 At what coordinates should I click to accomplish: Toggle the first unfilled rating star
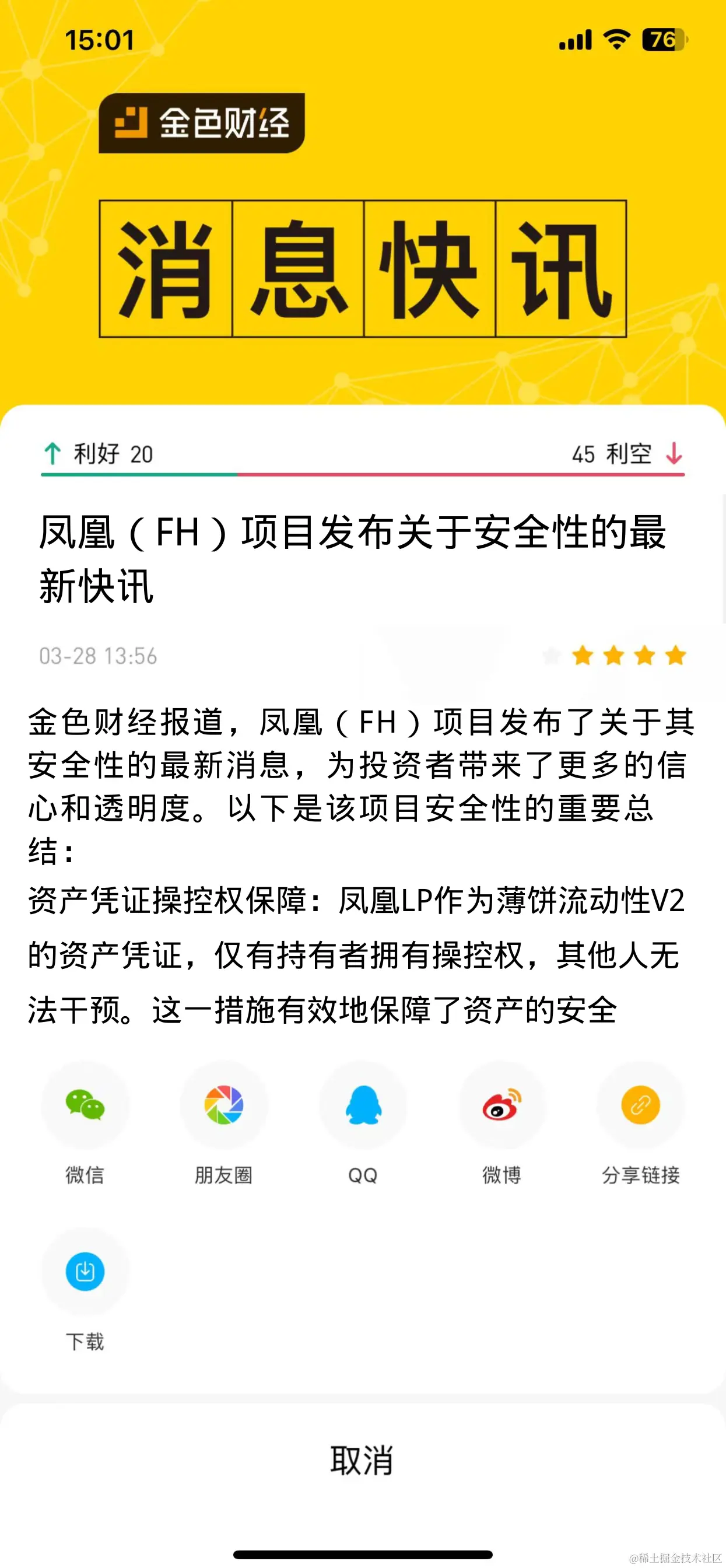tap(553, 656)
